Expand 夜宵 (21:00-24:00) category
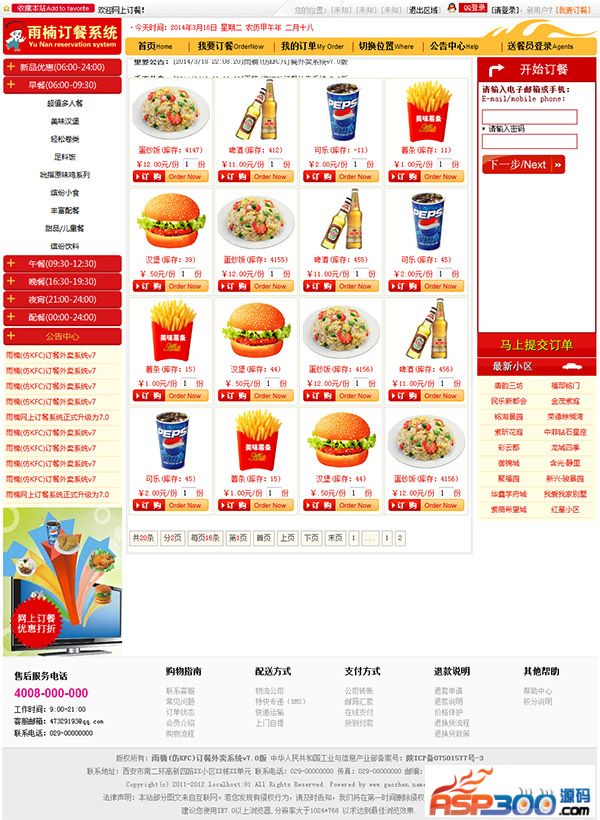Image resolution: width=600 pixels, height=820 pixels. click(x=62, y=299)
